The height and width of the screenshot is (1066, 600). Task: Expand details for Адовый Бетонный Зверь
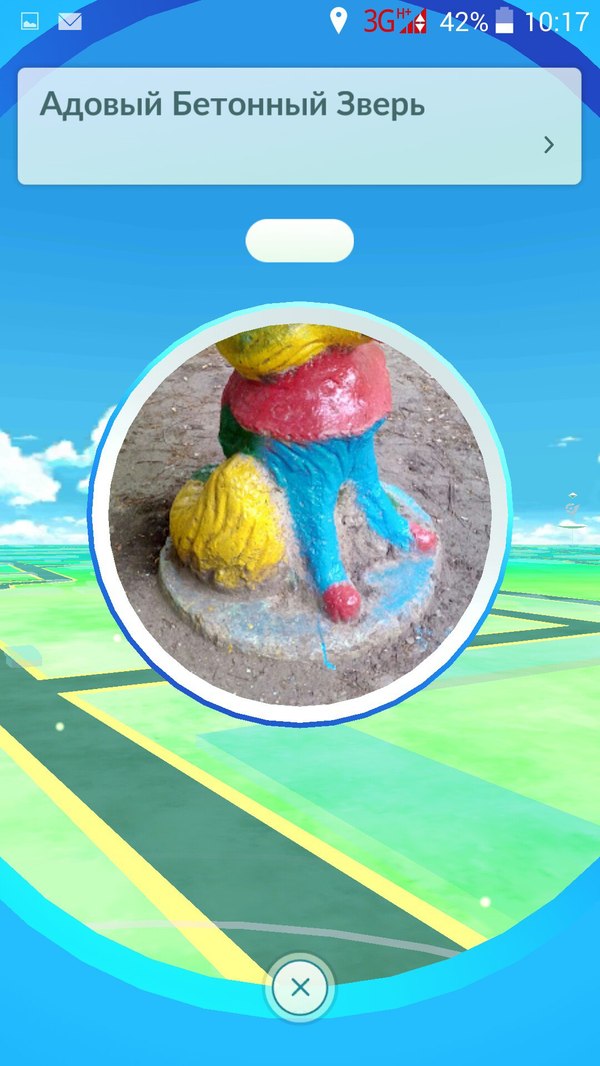coord(548,145)
